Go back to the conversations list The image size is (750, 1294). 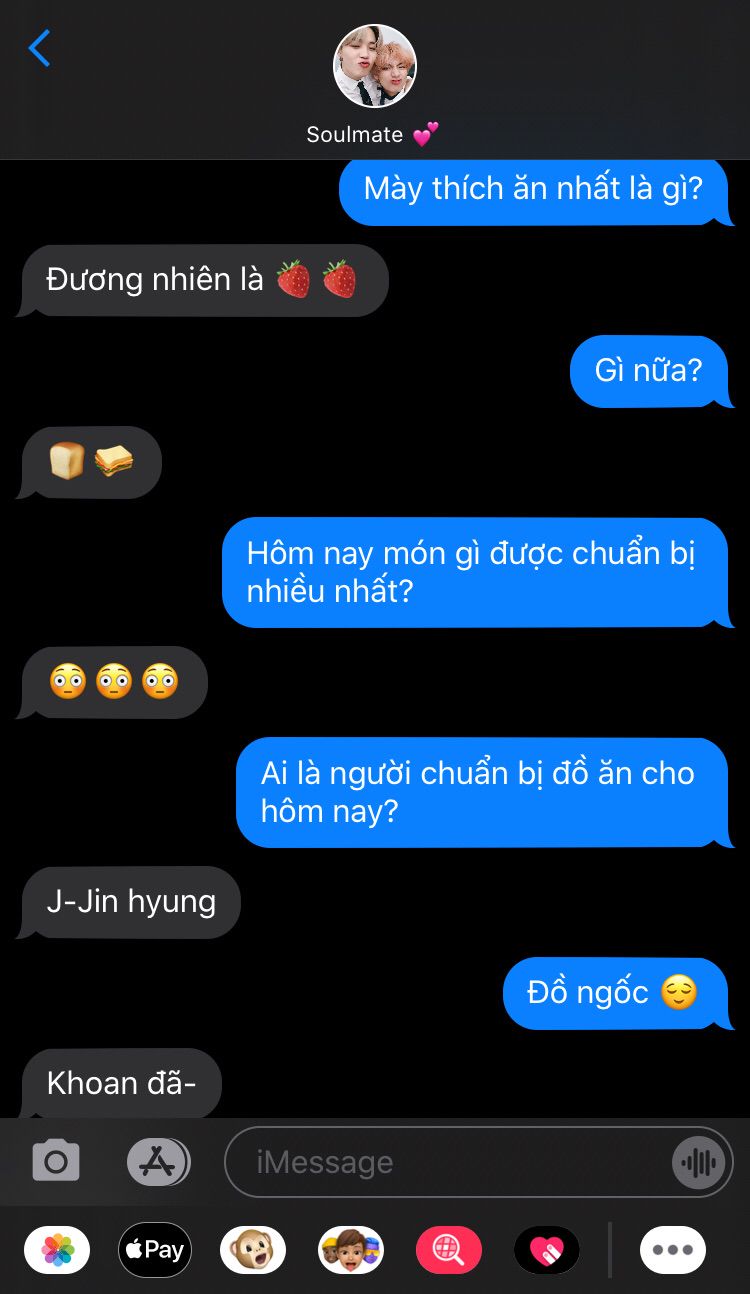[39, 48]
